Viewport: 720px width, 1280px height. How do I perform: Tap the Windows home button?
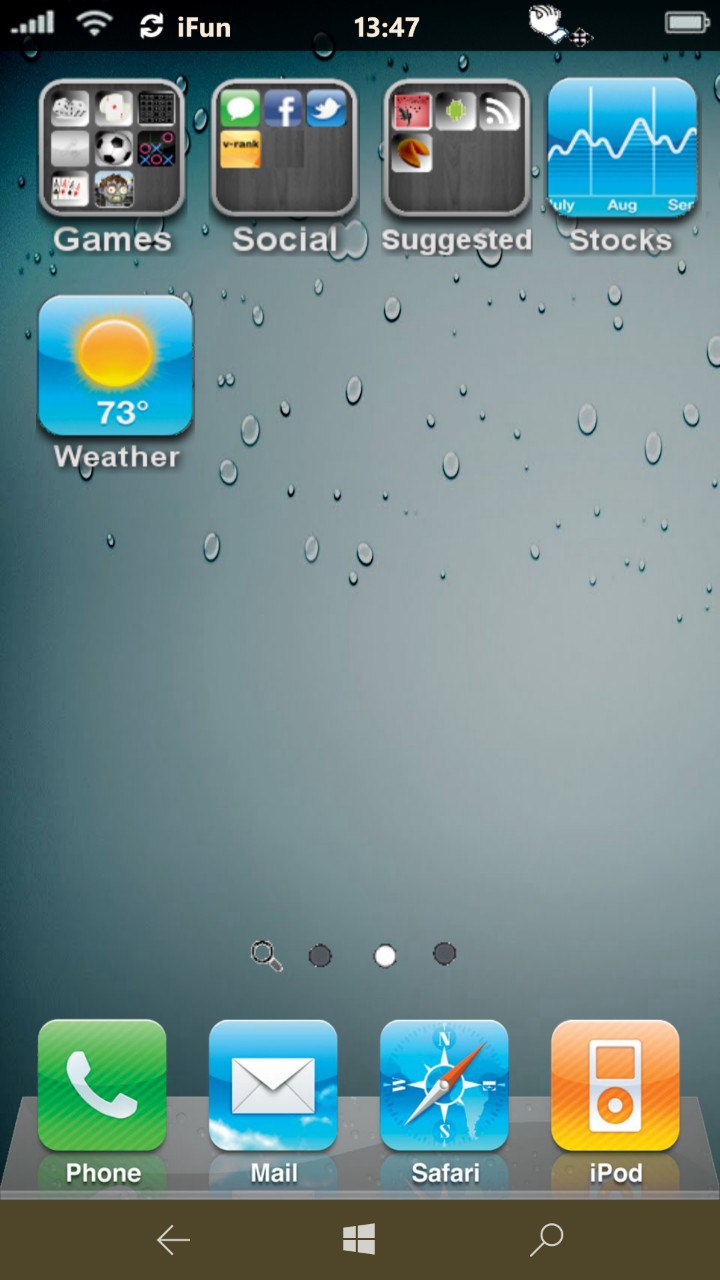359,1240
